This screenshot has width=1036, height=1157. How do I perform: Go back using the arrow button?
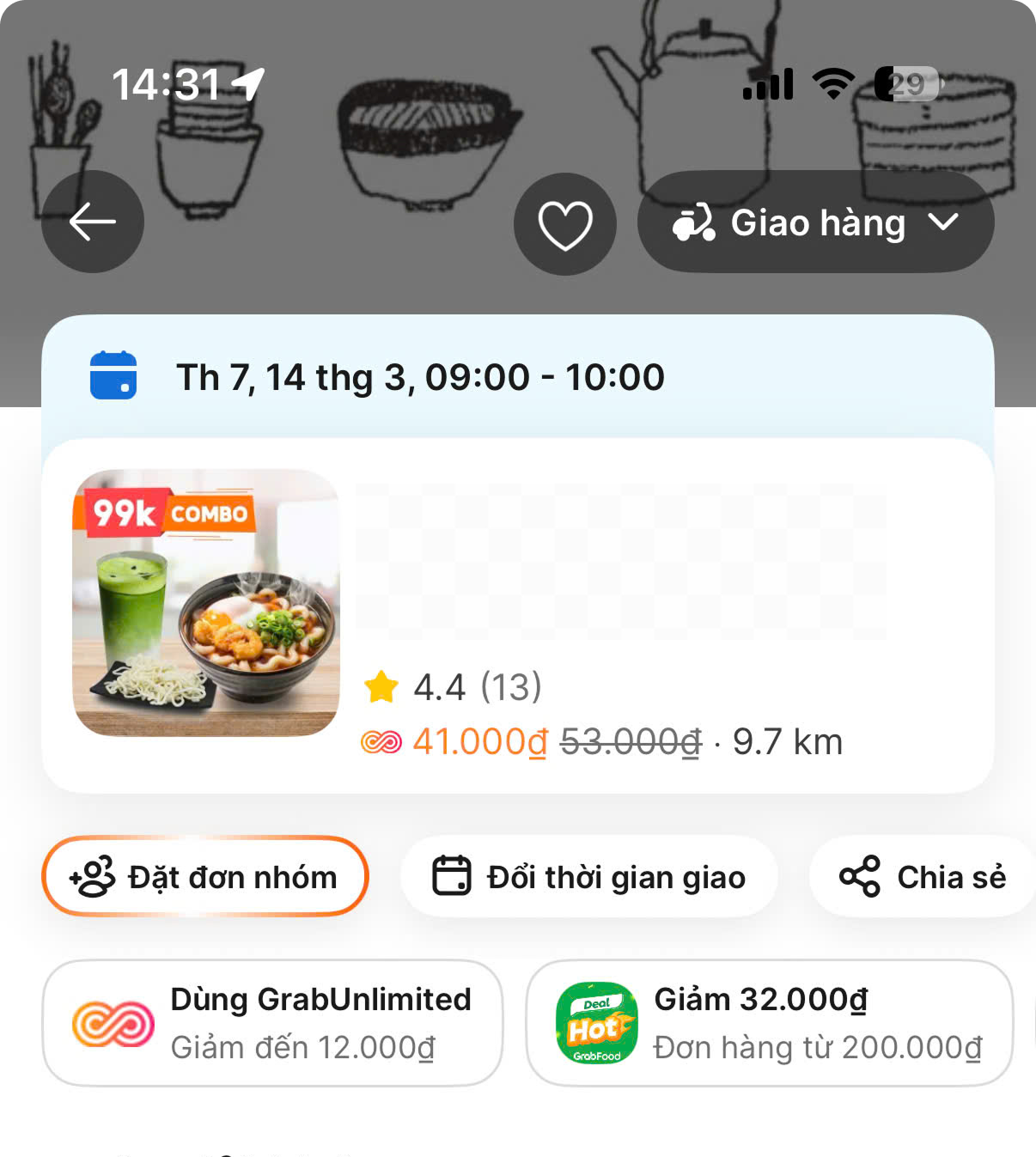coord(93,222)
